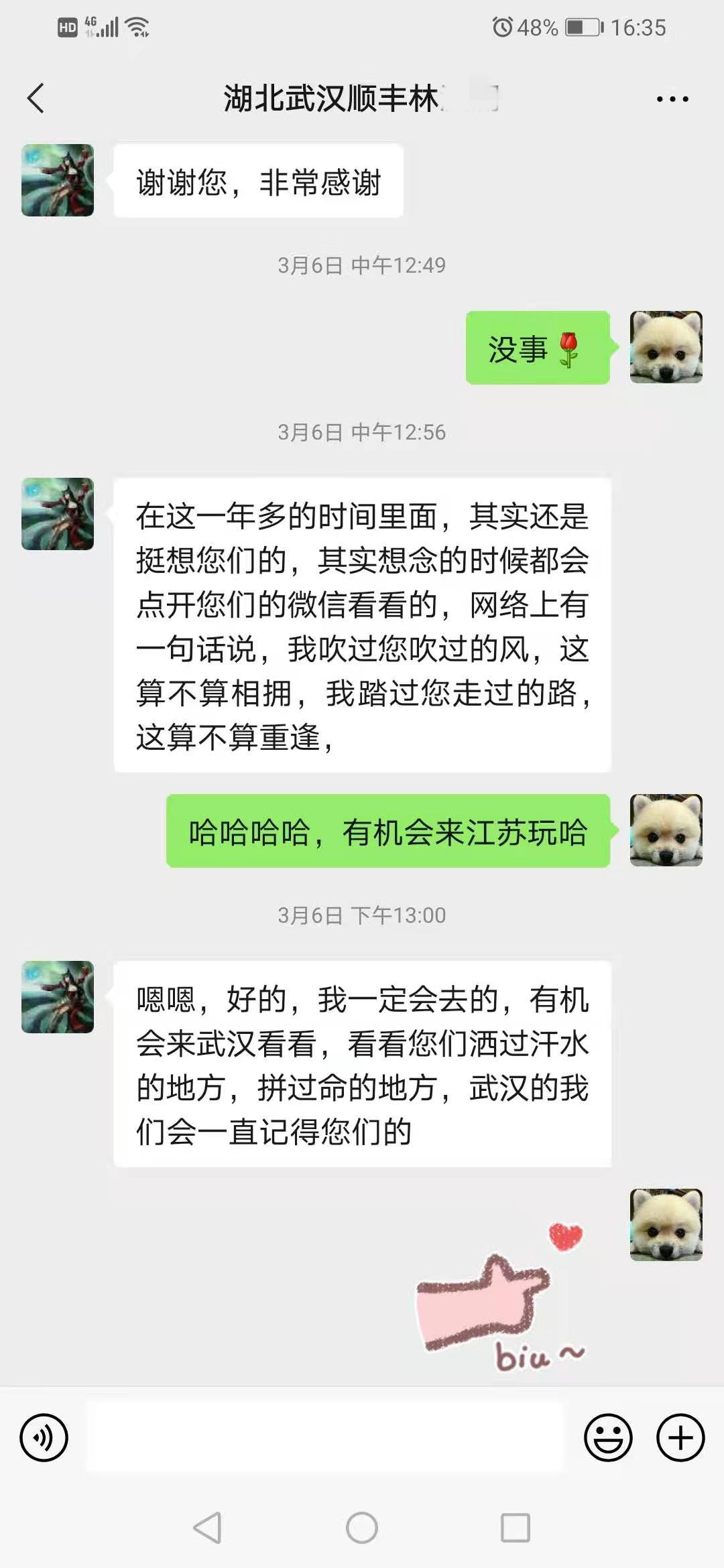Open the recent apps overview

(x=516, y=1528)
